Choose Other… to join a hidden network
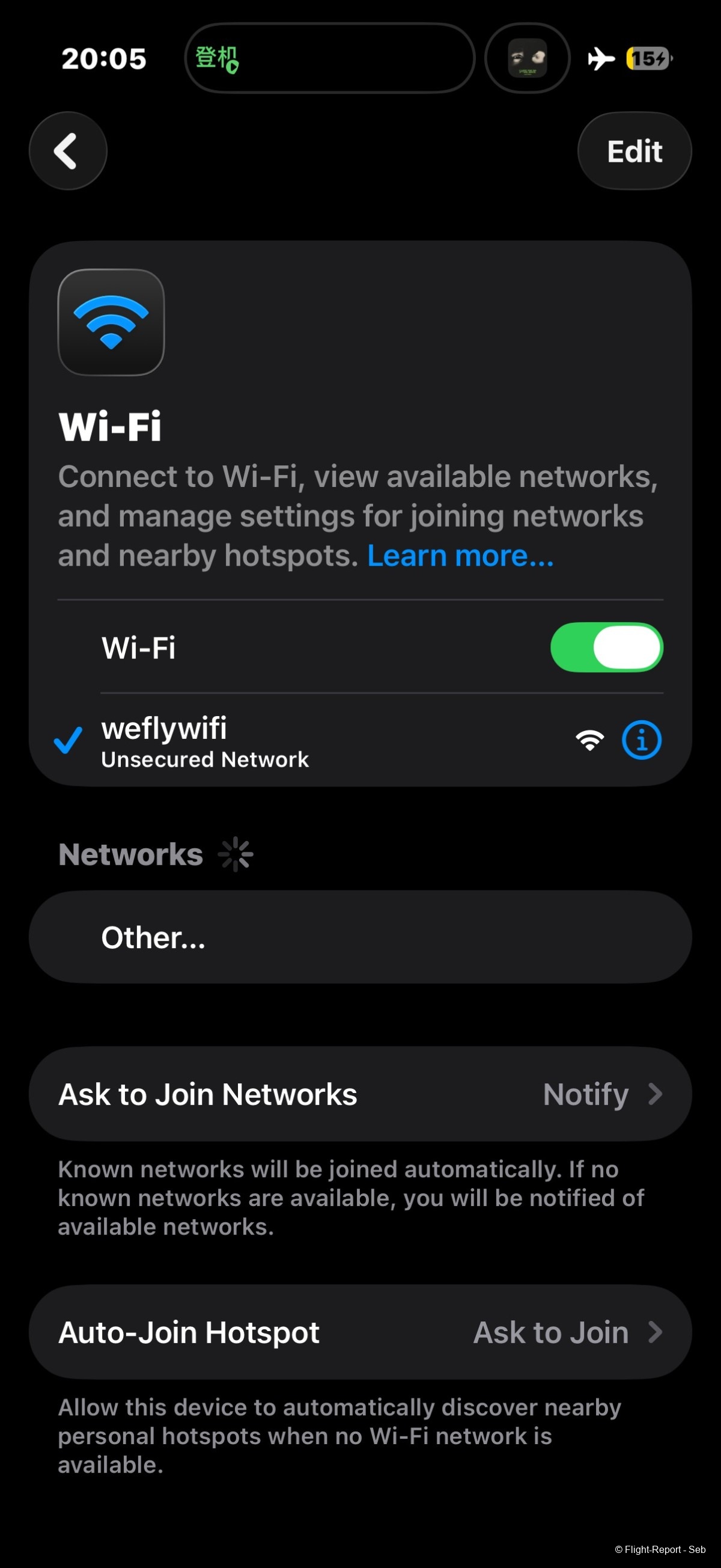 click(x=360, y=937)
